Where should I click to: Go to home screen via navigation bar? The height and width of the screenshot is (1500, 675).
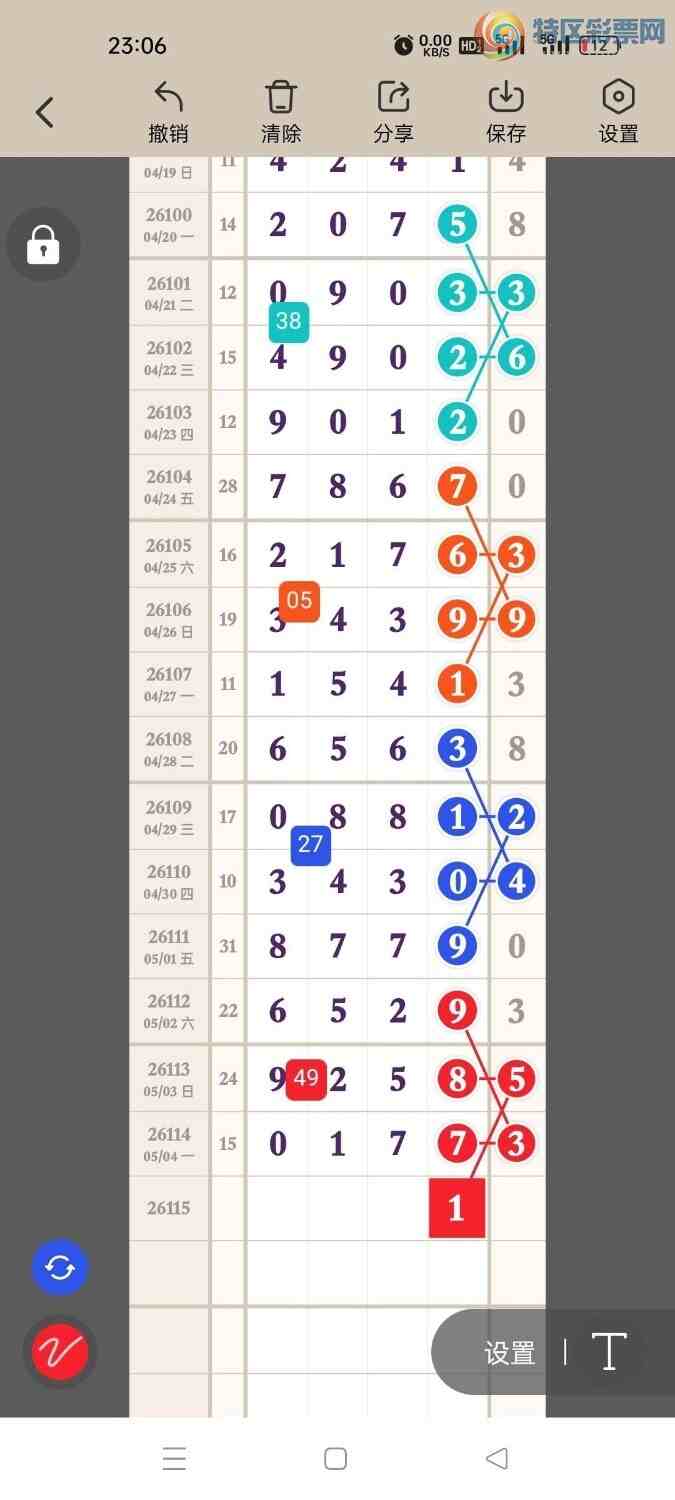click(336, 1459)
